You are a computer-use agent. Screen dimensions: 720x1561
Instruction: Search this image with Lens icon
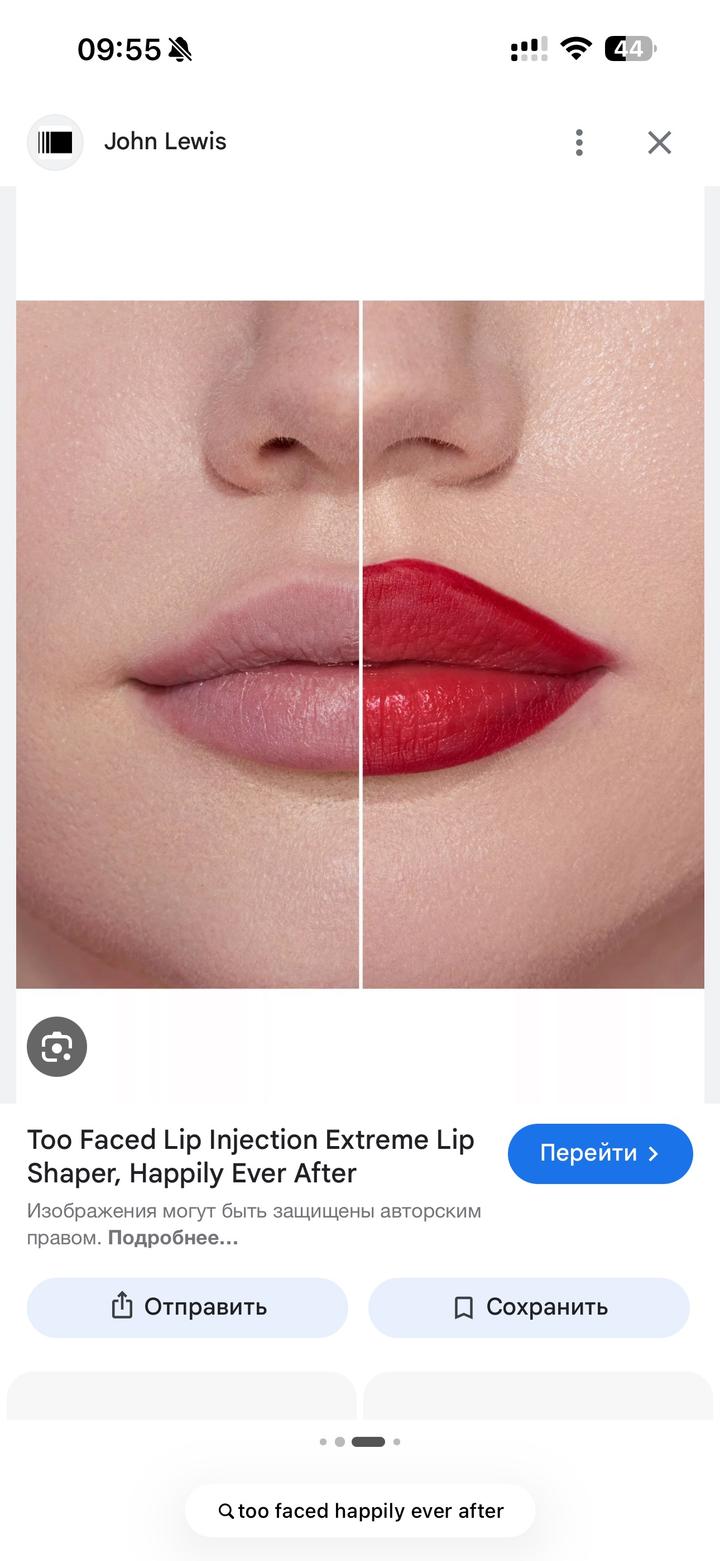click(57, 1047)
